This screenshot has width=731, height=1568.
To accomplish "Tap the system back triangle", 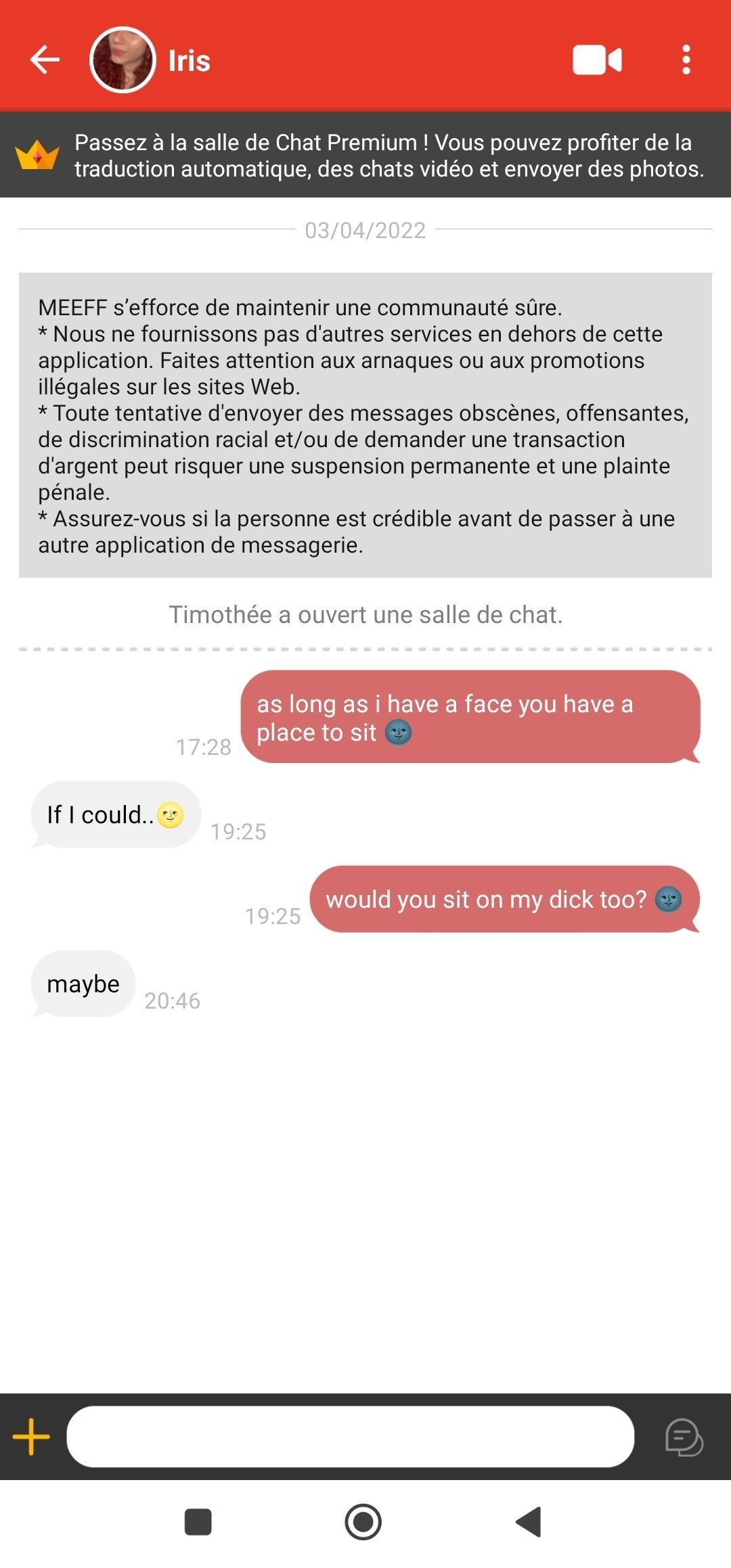I will pyautogui.click(x=529, y=1522).
